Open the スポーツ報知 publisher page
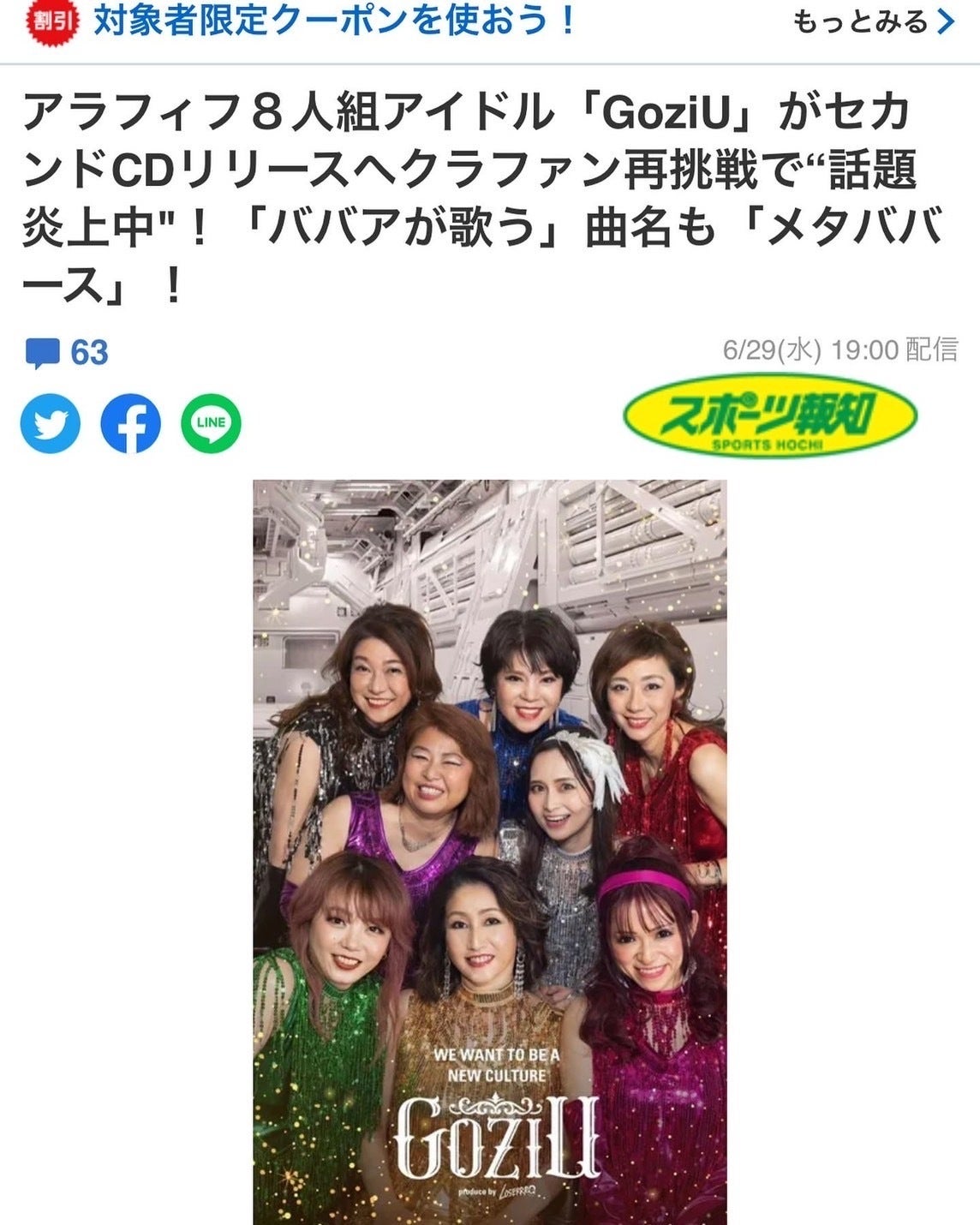This screenshot has height=1225, width=980. [768, 417]
